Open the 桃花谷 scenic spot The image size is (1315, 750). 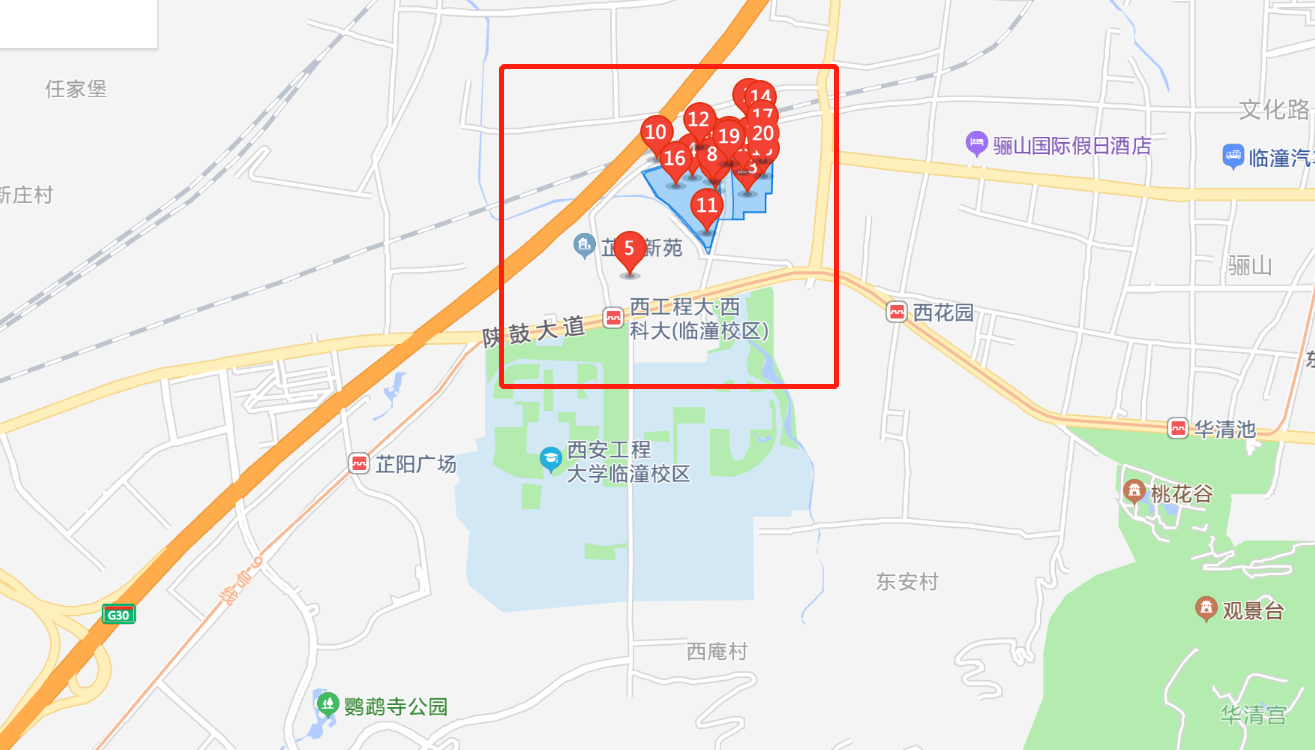1134,492
